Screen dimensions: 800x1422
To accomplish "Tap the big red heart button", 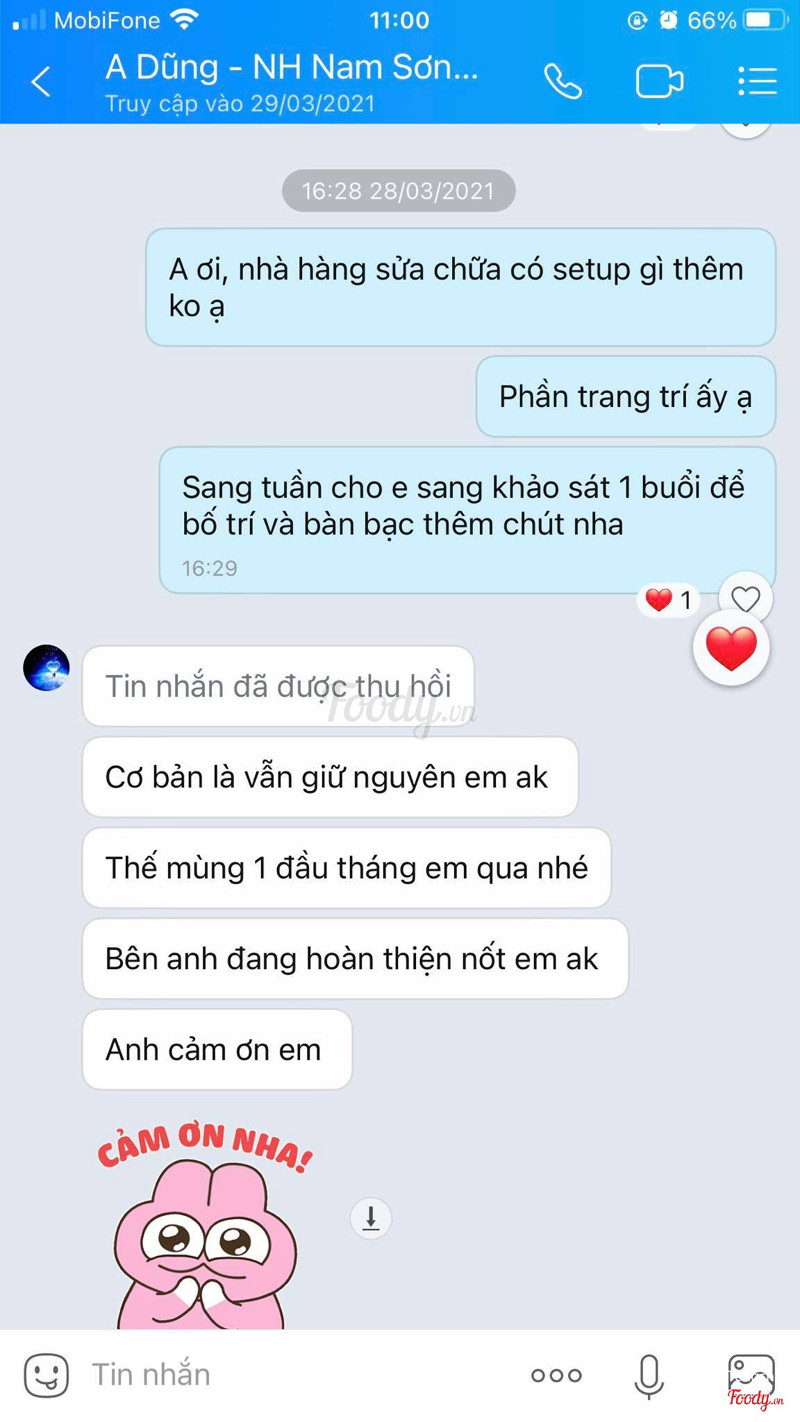I will [x=731, y=648].
